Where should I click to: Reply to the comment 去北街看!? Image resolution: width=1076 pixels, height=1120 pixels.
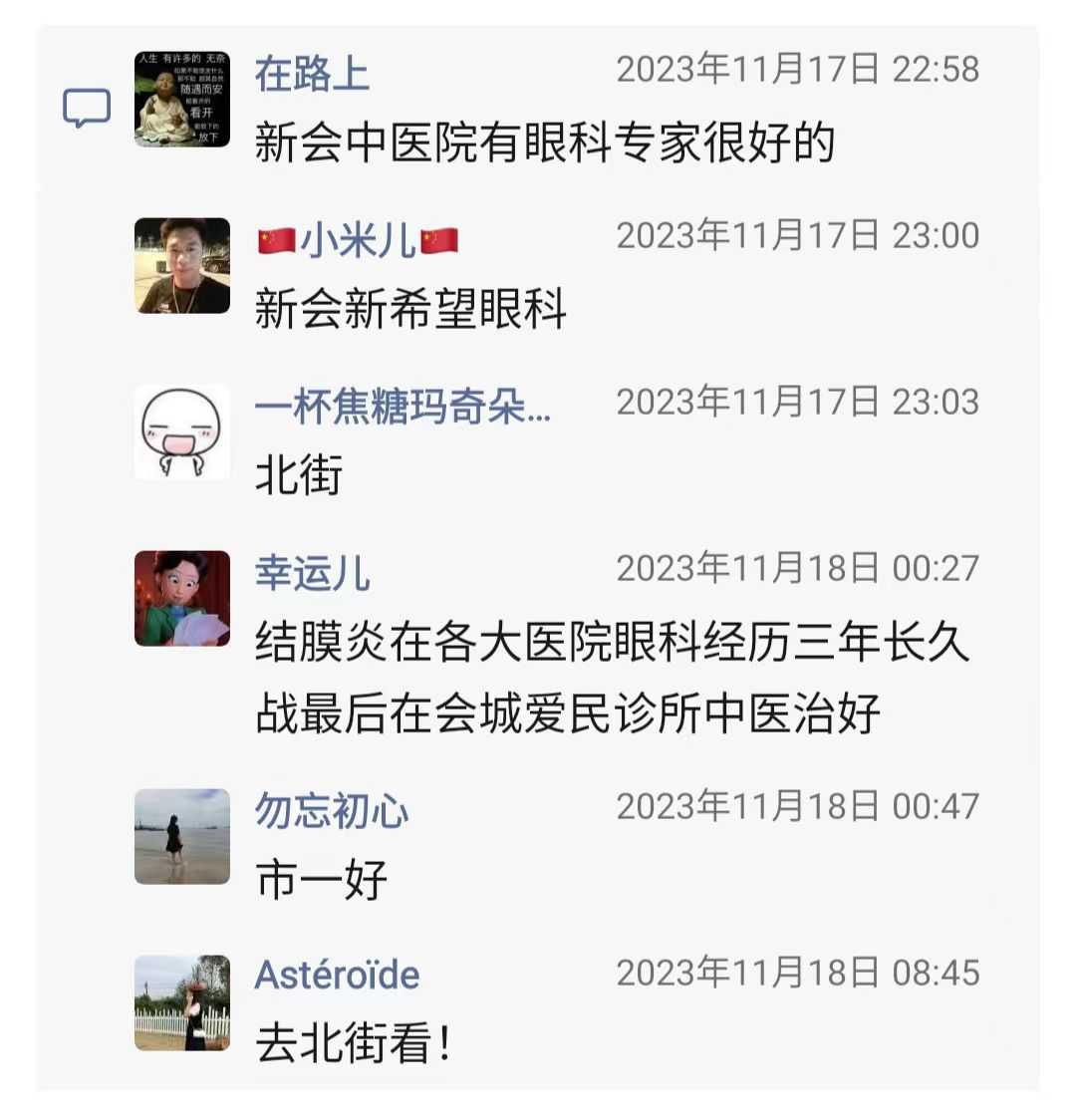354,1044
